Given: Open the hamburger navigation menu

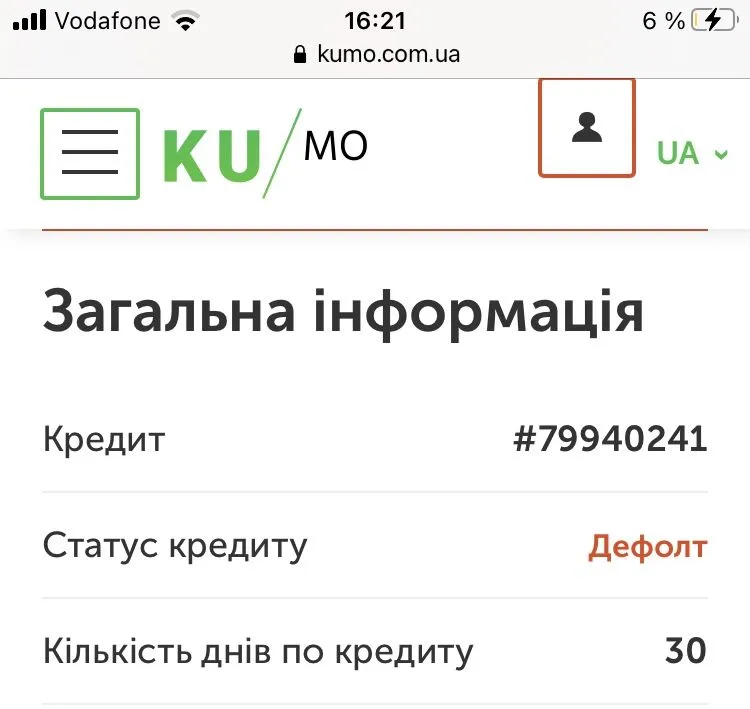Looking at the screenshot, I should (x=90, y=153).
